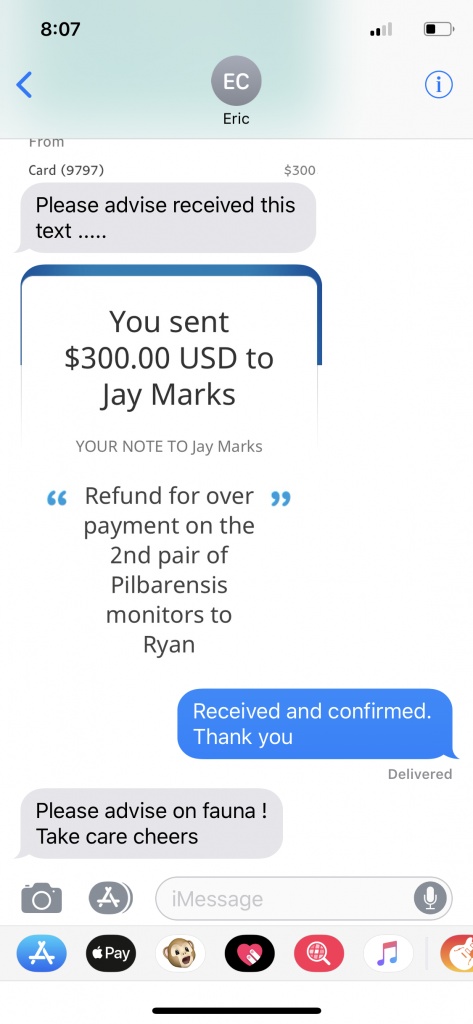Toggle the iMessage apps drawer button
Screen dimensions: 473x1024
110,898
